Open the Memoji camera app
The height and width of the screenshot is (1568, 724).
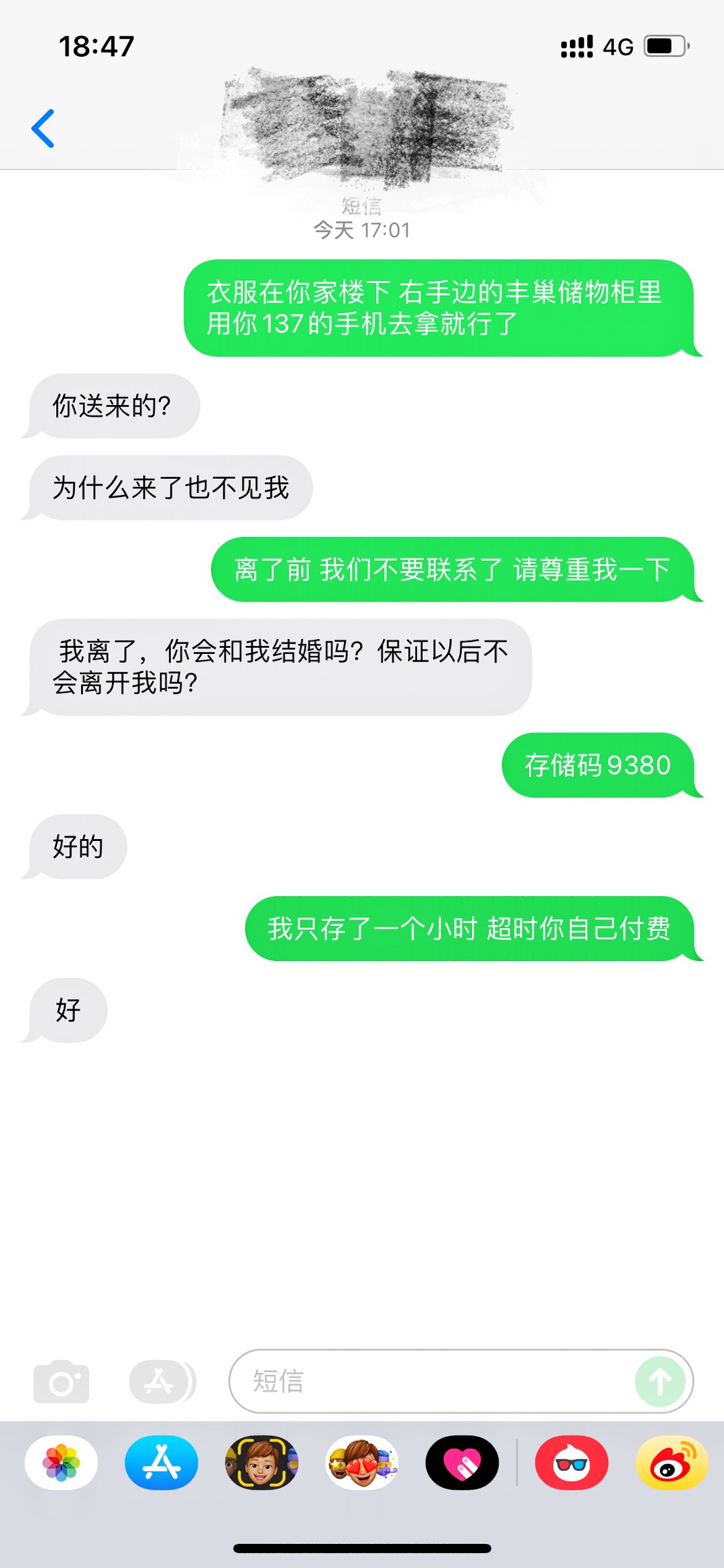(x=261, y=1463)
